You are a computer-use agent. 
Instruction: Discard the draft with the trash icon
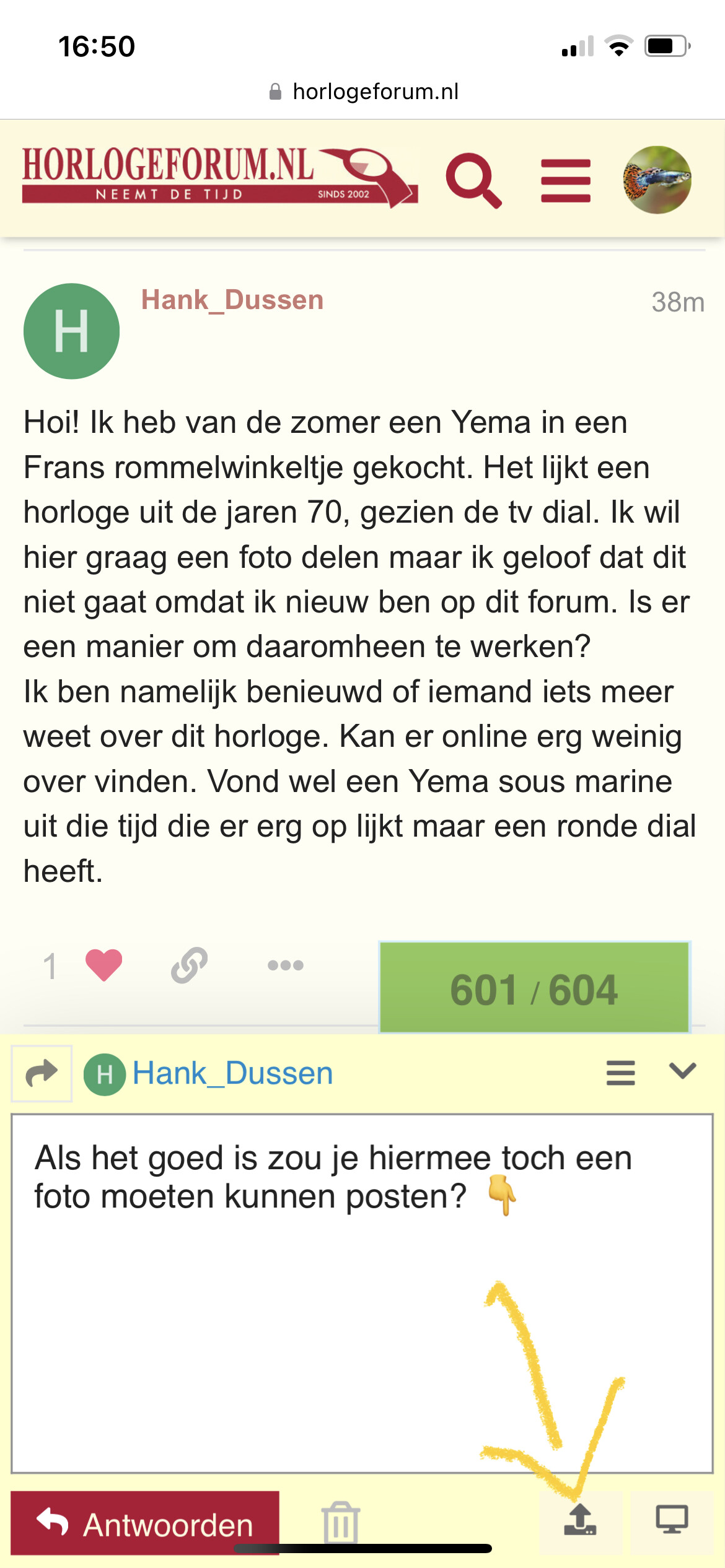[x=341, y=1522]
